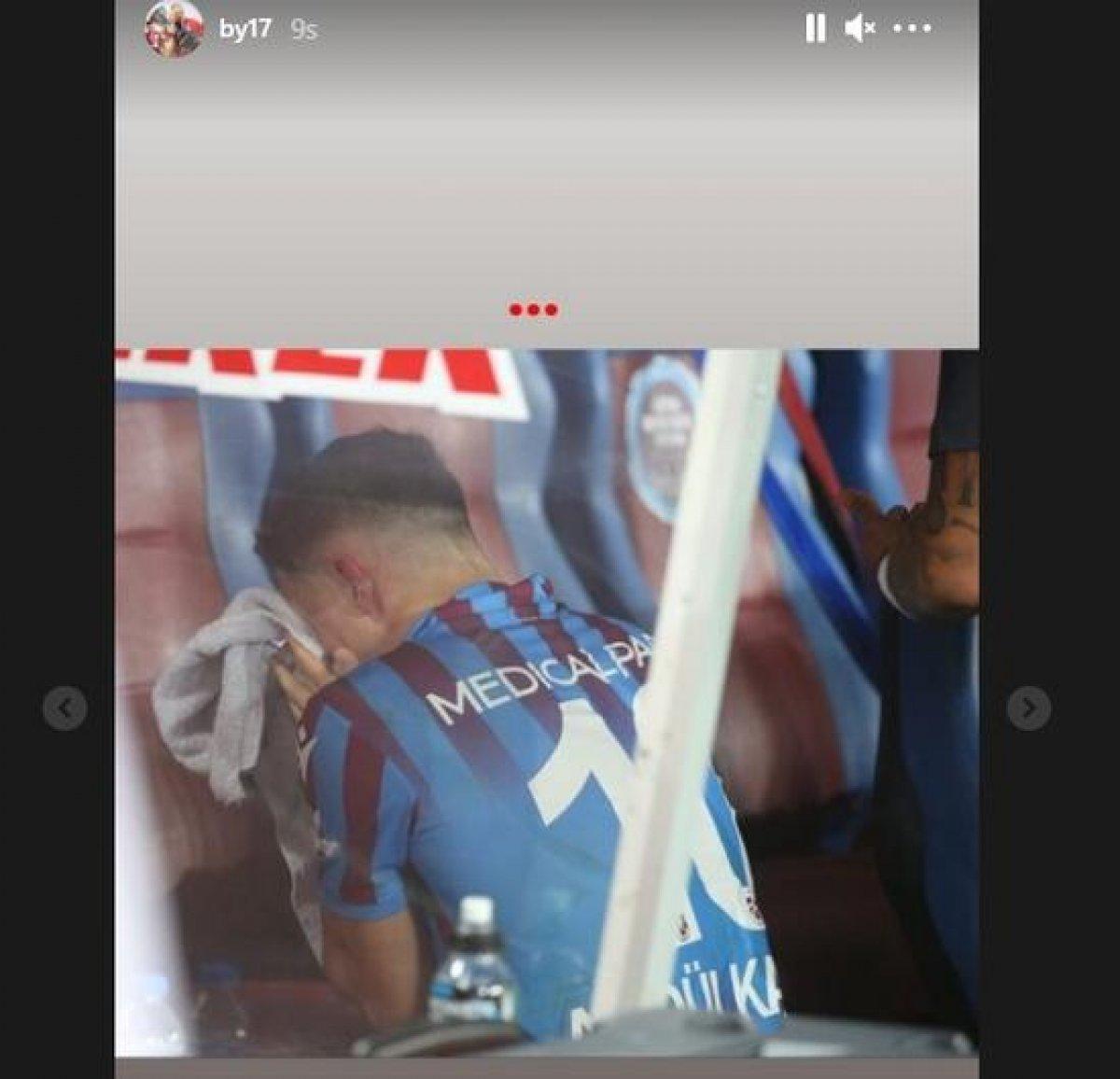
Task: Skip to the next story
Action: tap(1029, 709)
